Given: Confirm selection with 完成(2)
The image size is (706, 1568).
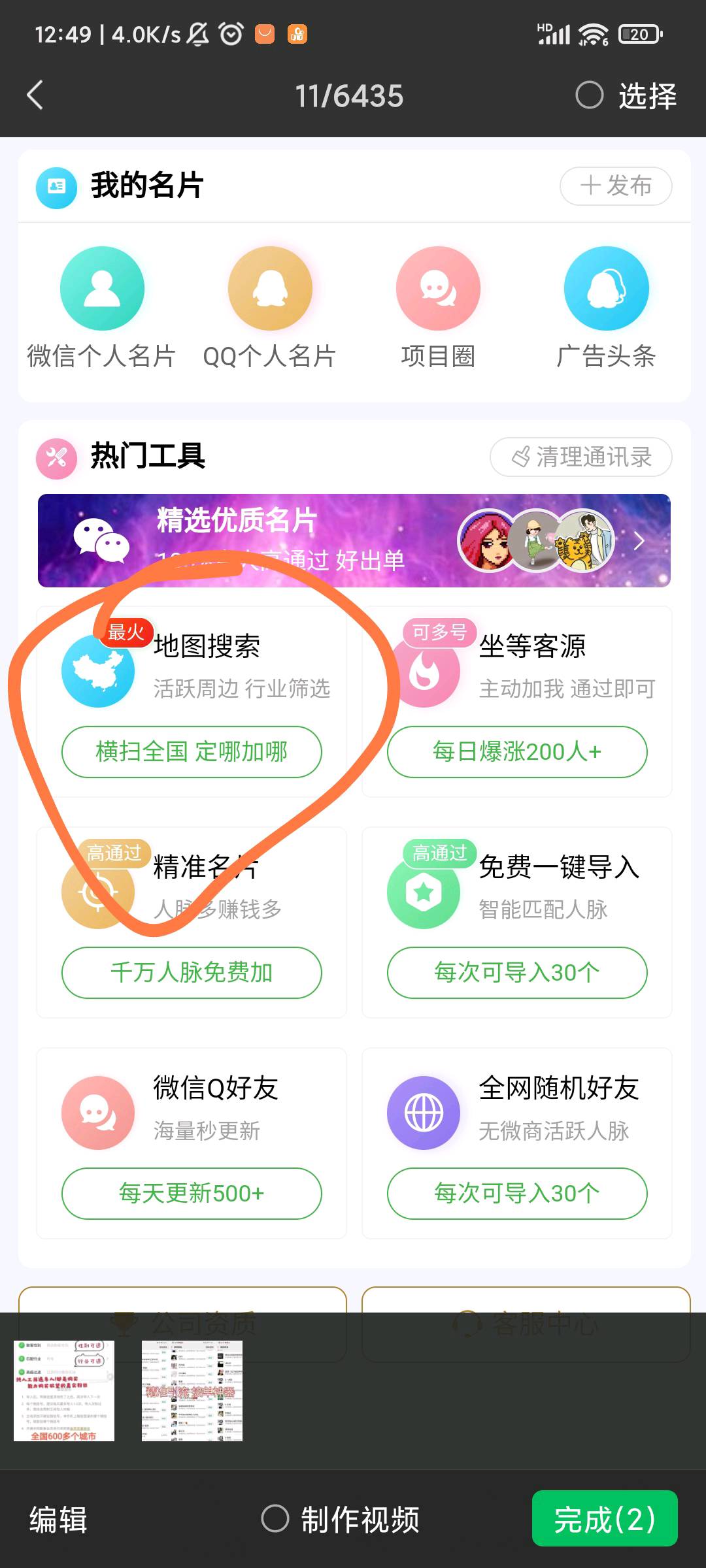Looking at the screenshot, I should [x=604, y=1518].
